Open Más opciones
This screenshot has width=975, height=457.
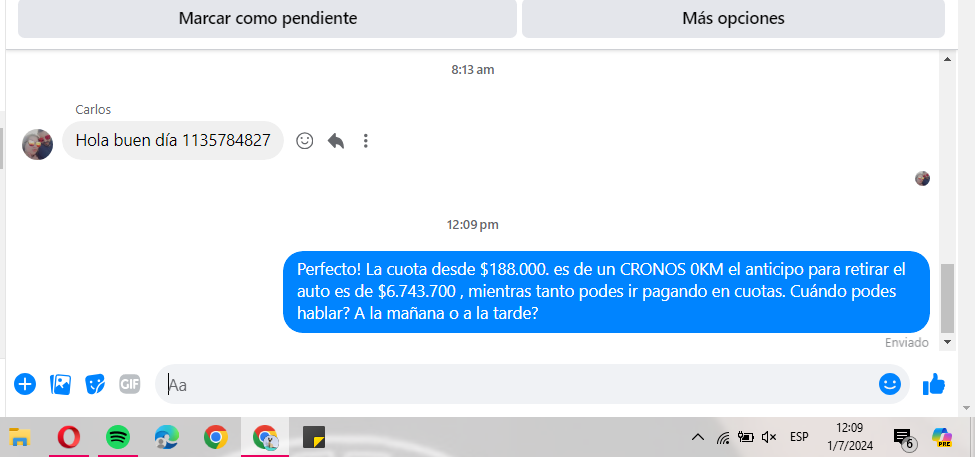[733, 18]
